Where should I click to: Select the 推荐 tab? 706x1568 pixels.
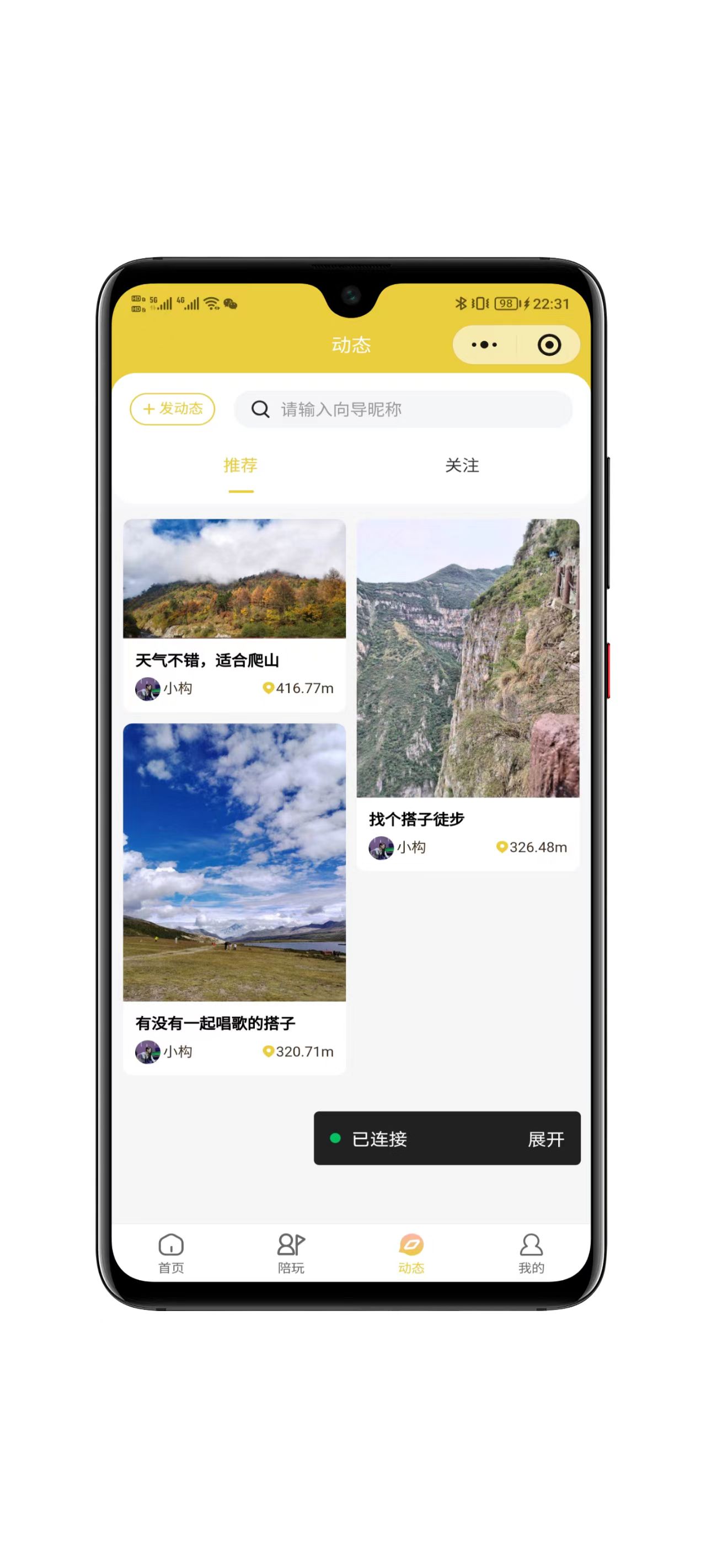pos(240,466)
